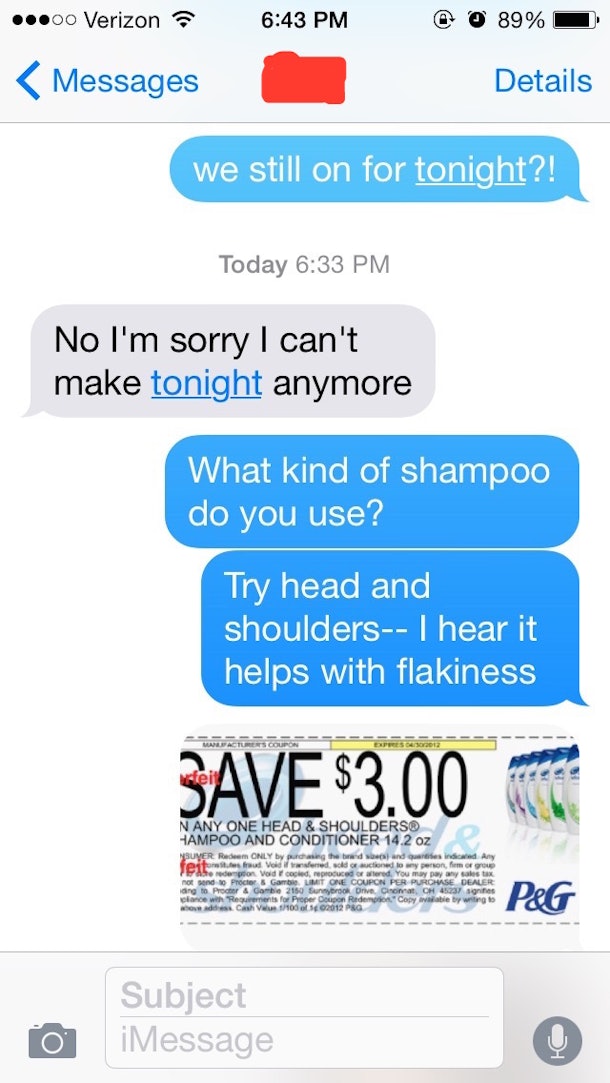Tap the 'tonight' link in the grey message
The image size is (610, 1083).
click(206, 383)
